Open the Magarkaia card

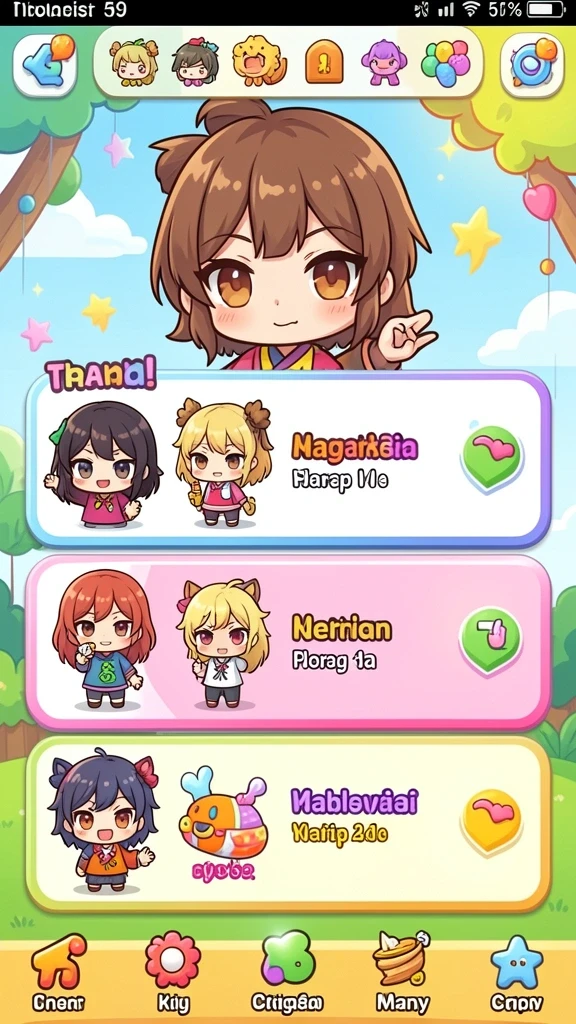(x=288, y=461)
